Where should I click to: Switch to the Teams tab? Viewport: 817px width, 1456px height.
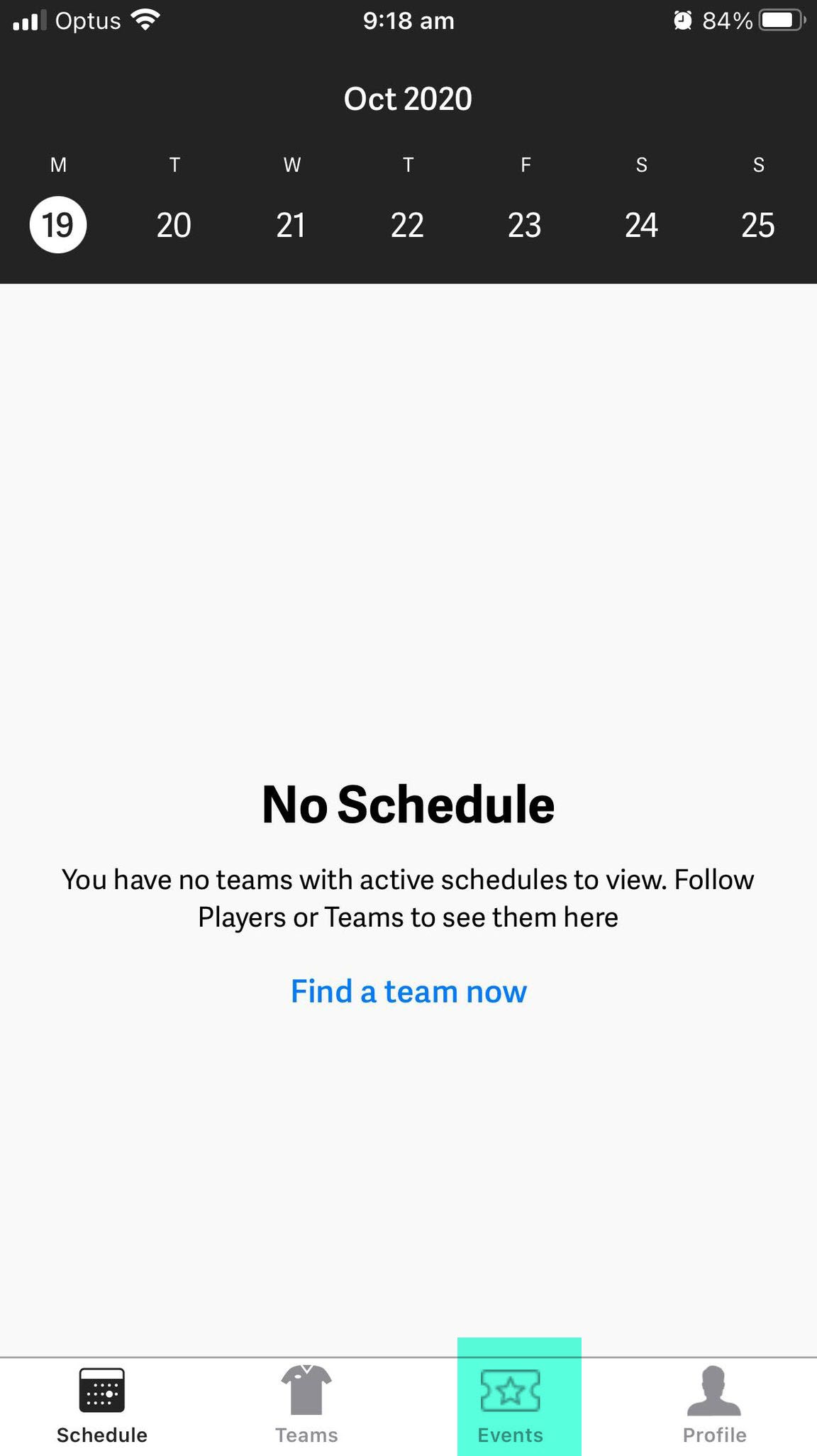click(306, 1406)
